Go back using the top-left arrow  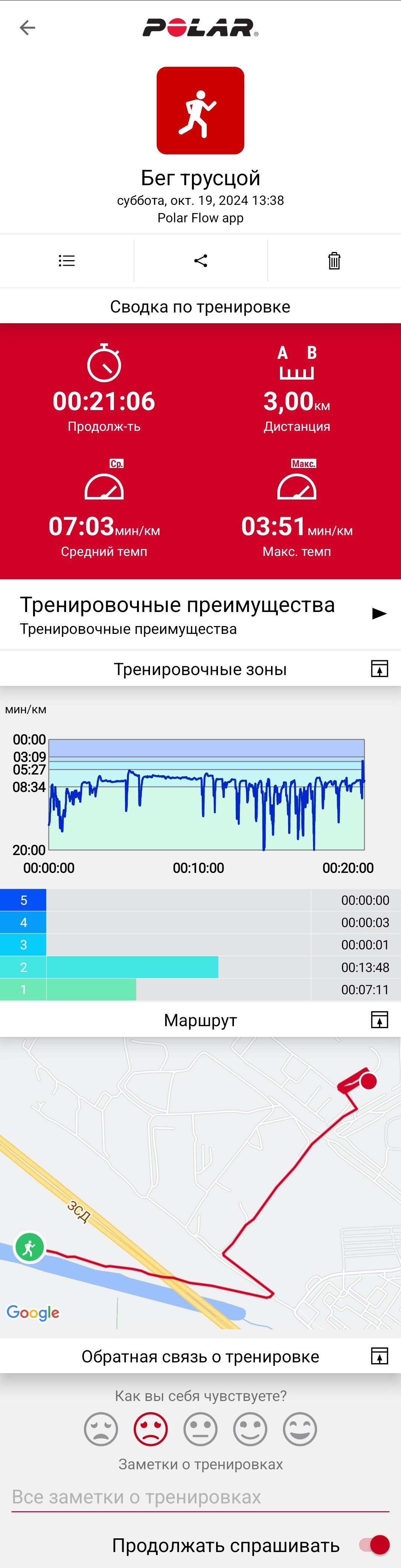[x=27, y=27]
